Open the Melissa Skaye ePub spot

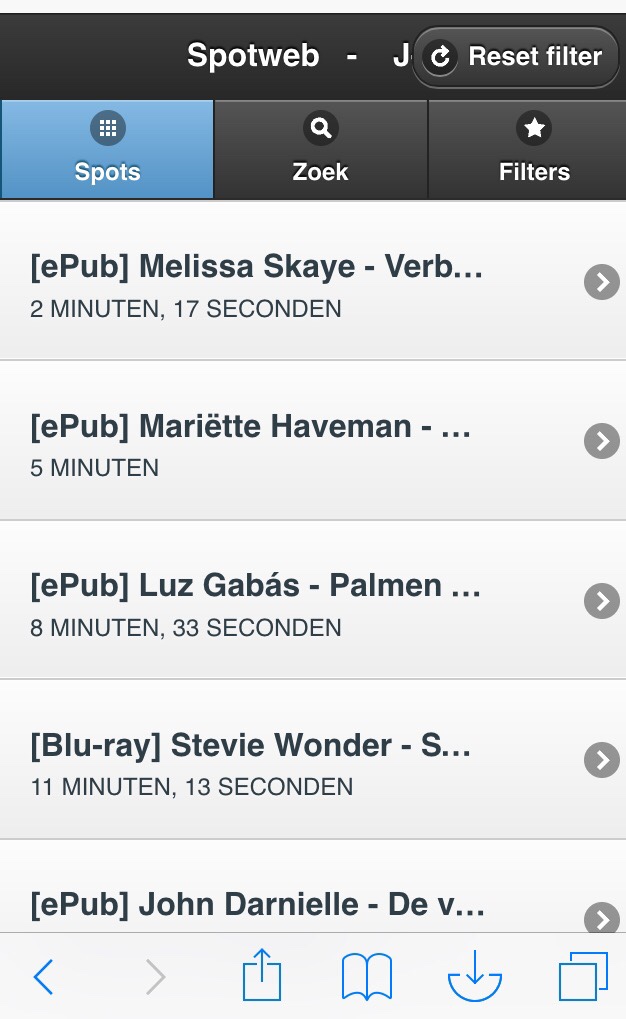300,282
